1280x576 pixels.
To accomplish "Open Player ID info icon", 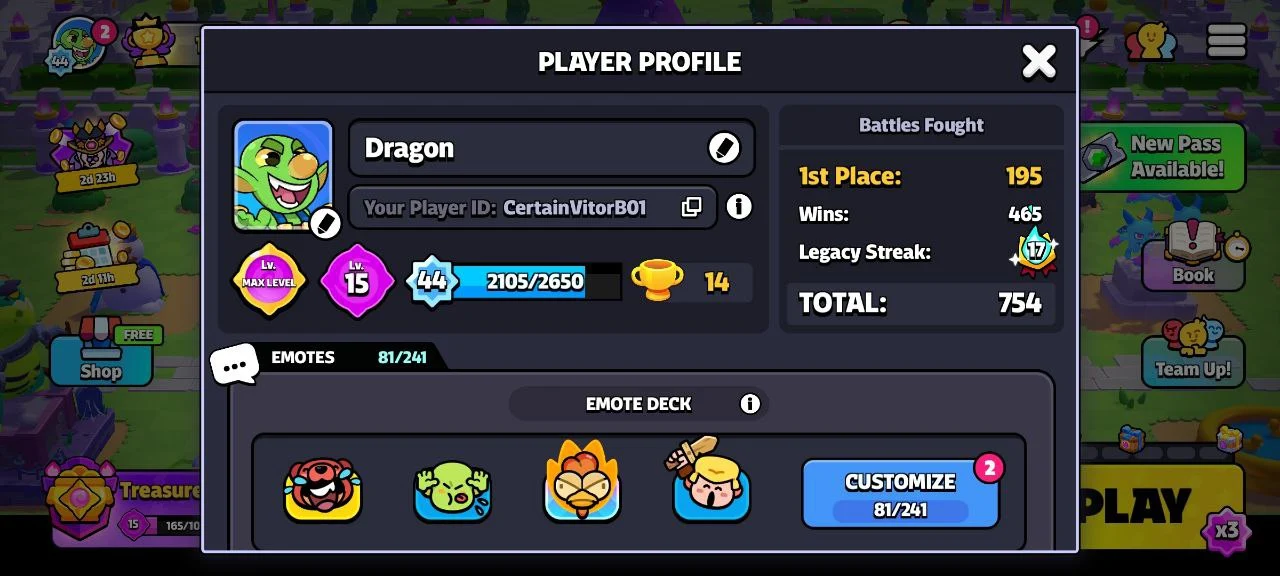I will (x=738, y=206).
